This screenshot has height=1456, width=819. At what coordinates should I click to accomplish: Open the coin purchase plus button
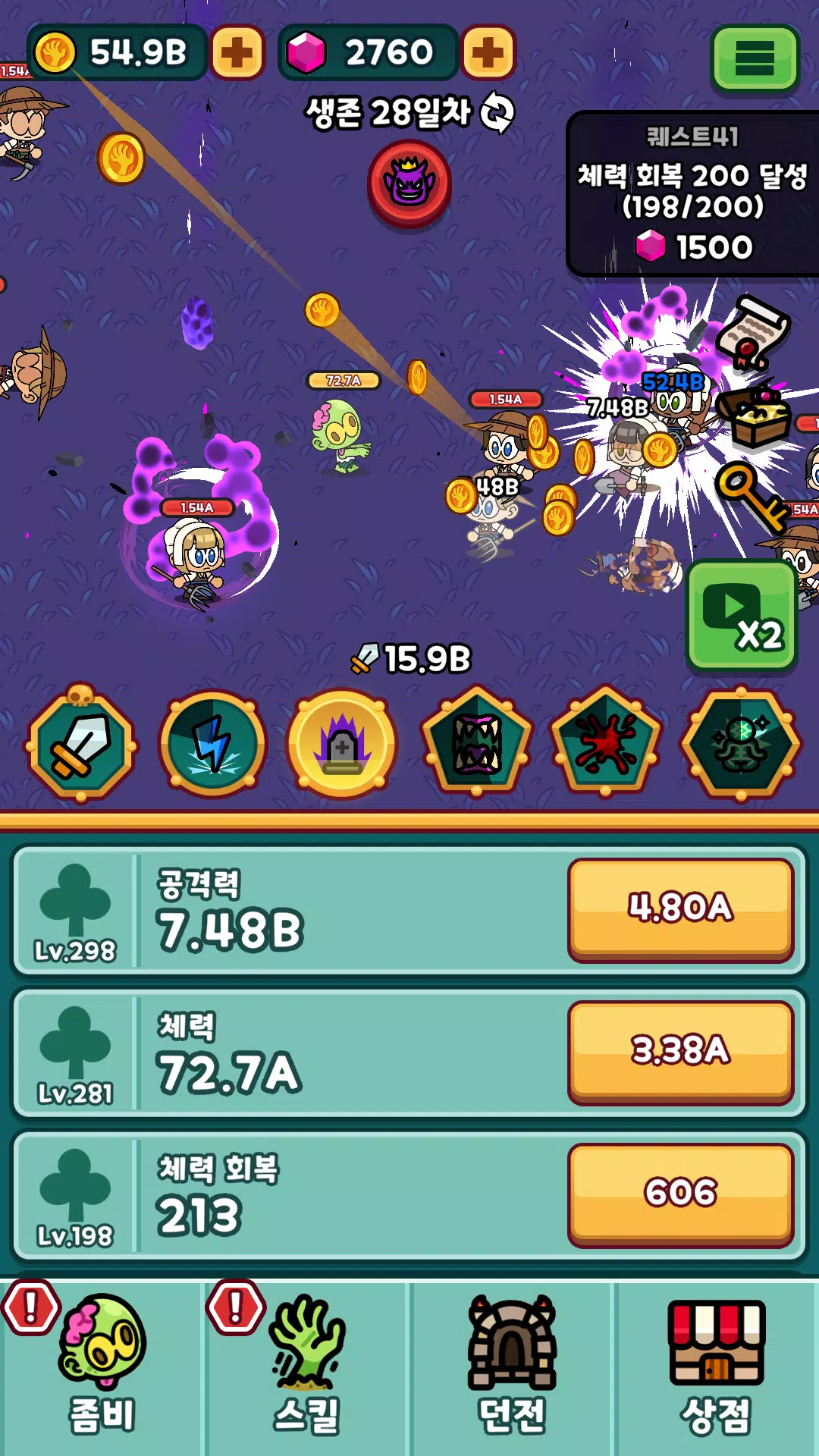[237, 54]
